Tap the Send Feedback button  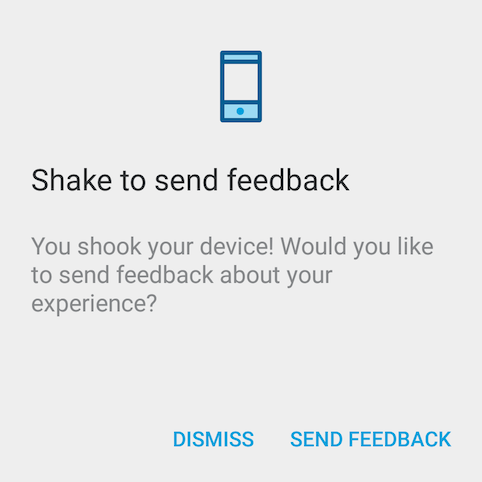pos(370,439)
